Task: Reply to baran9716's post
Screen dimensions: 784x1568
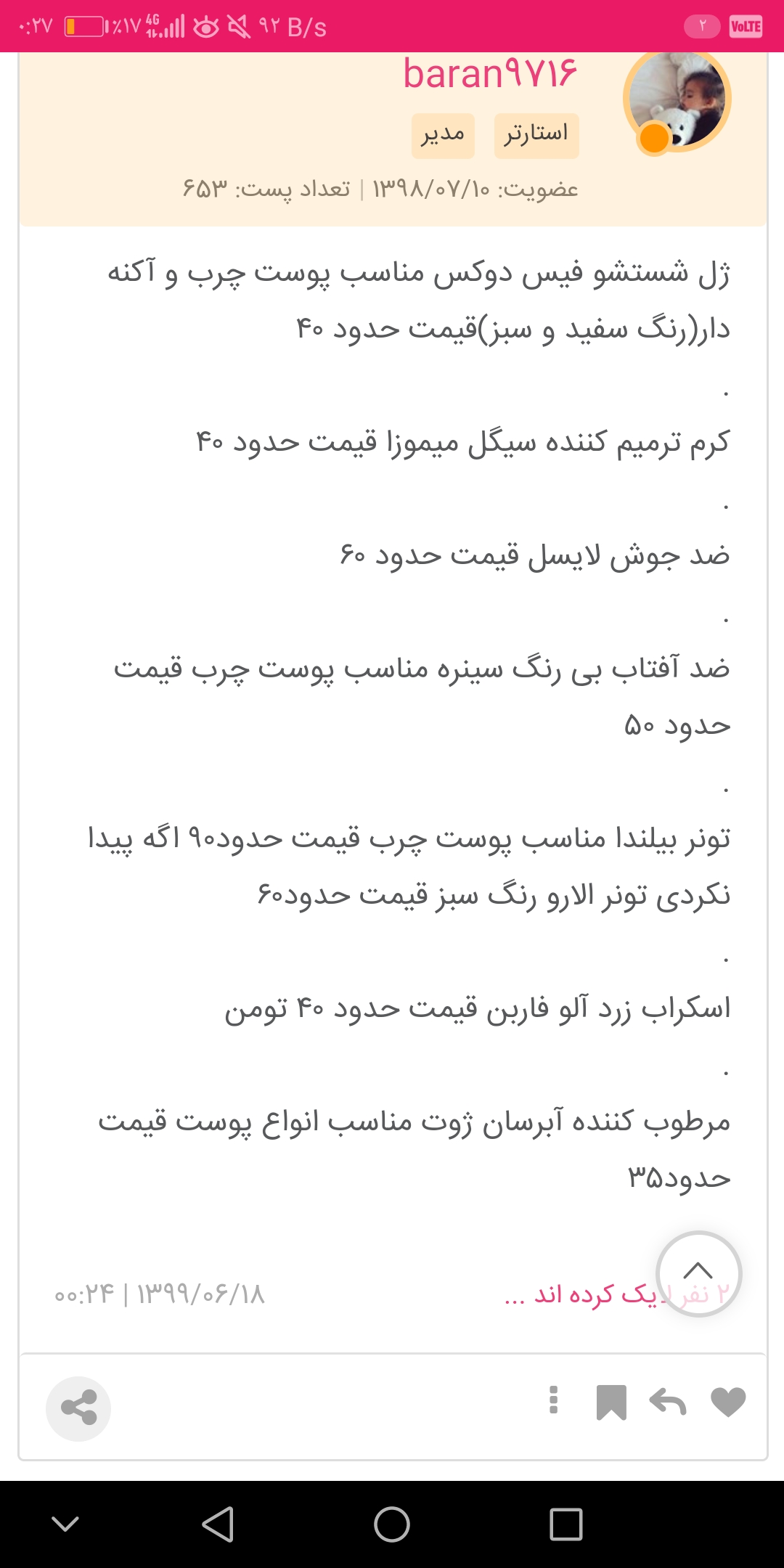Action: coord(668,1402)
